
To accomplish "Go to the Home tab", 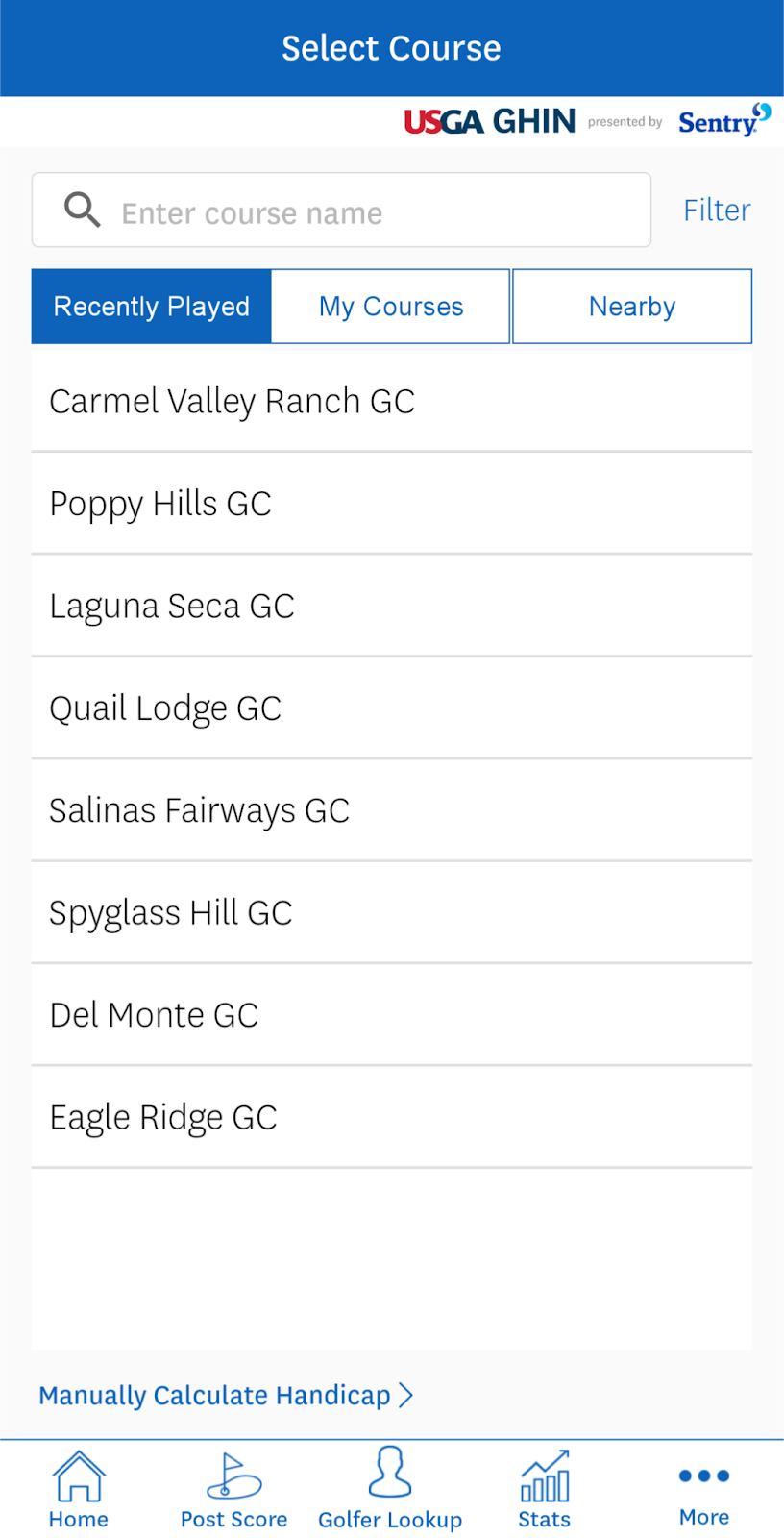I will [79, 1490].
